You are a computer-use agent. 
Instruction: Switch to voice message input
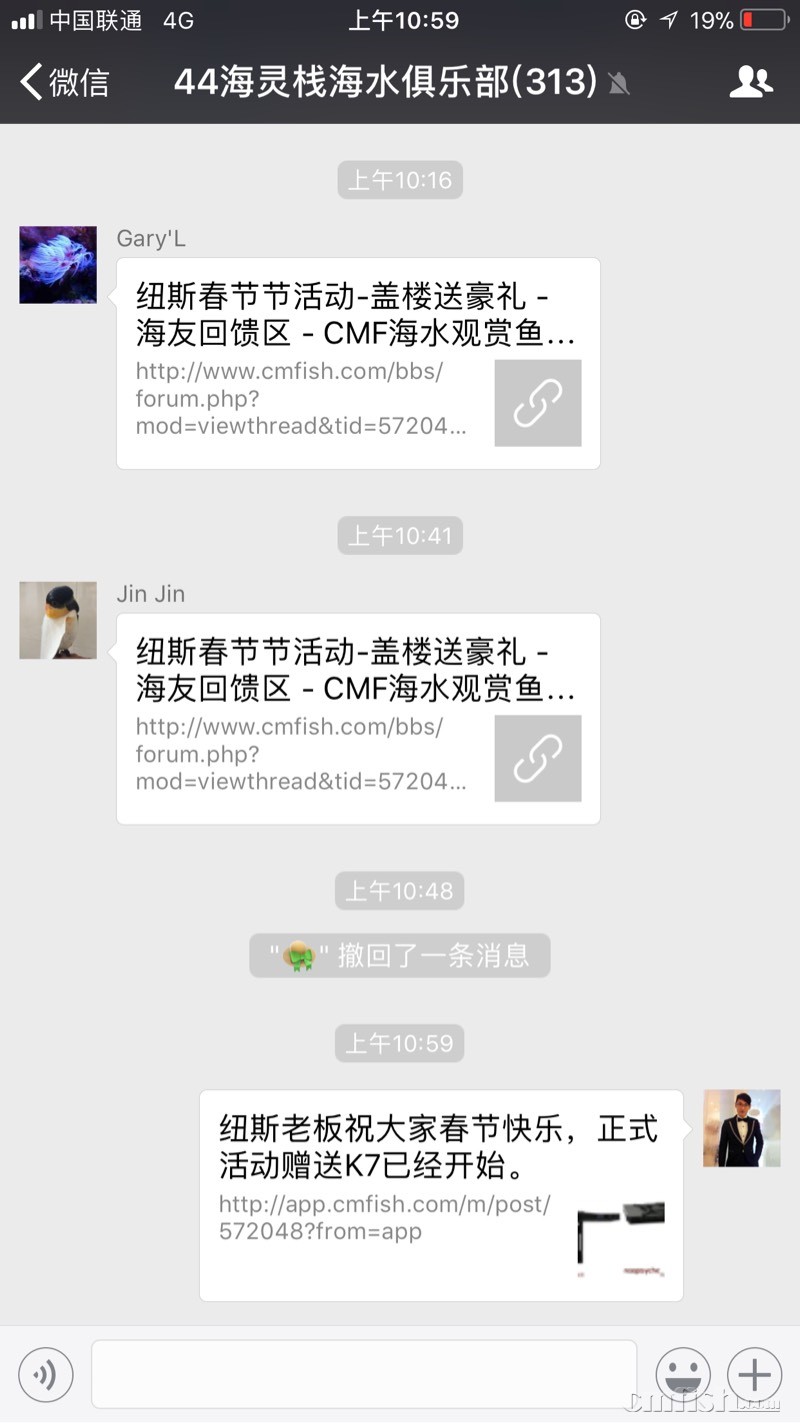coord(46,1375)
